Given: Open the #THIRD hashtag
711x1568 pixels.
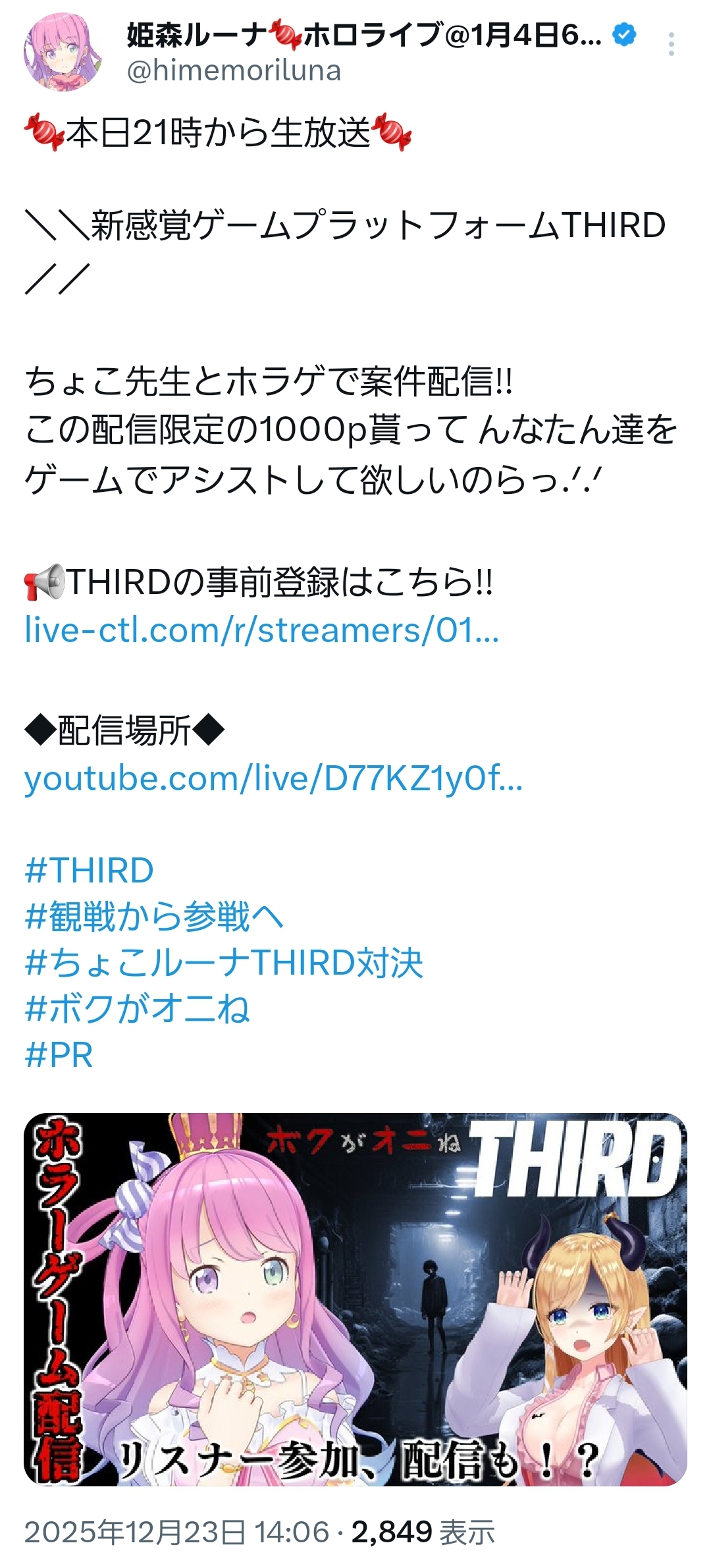Looking at the screenshot, I should 89,870.
